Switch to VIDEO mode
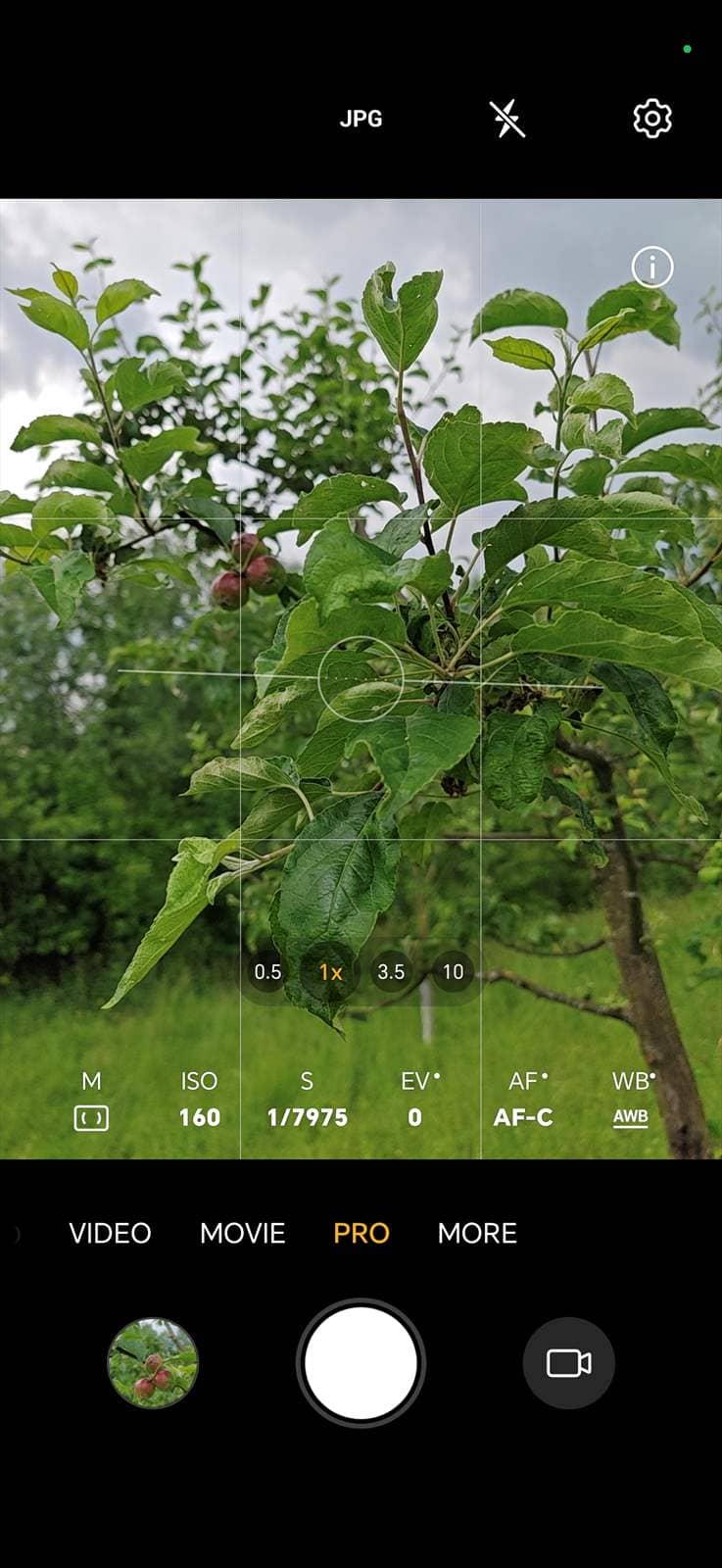The height and width of the screenshot is (1568, 722). (110, 1233)
